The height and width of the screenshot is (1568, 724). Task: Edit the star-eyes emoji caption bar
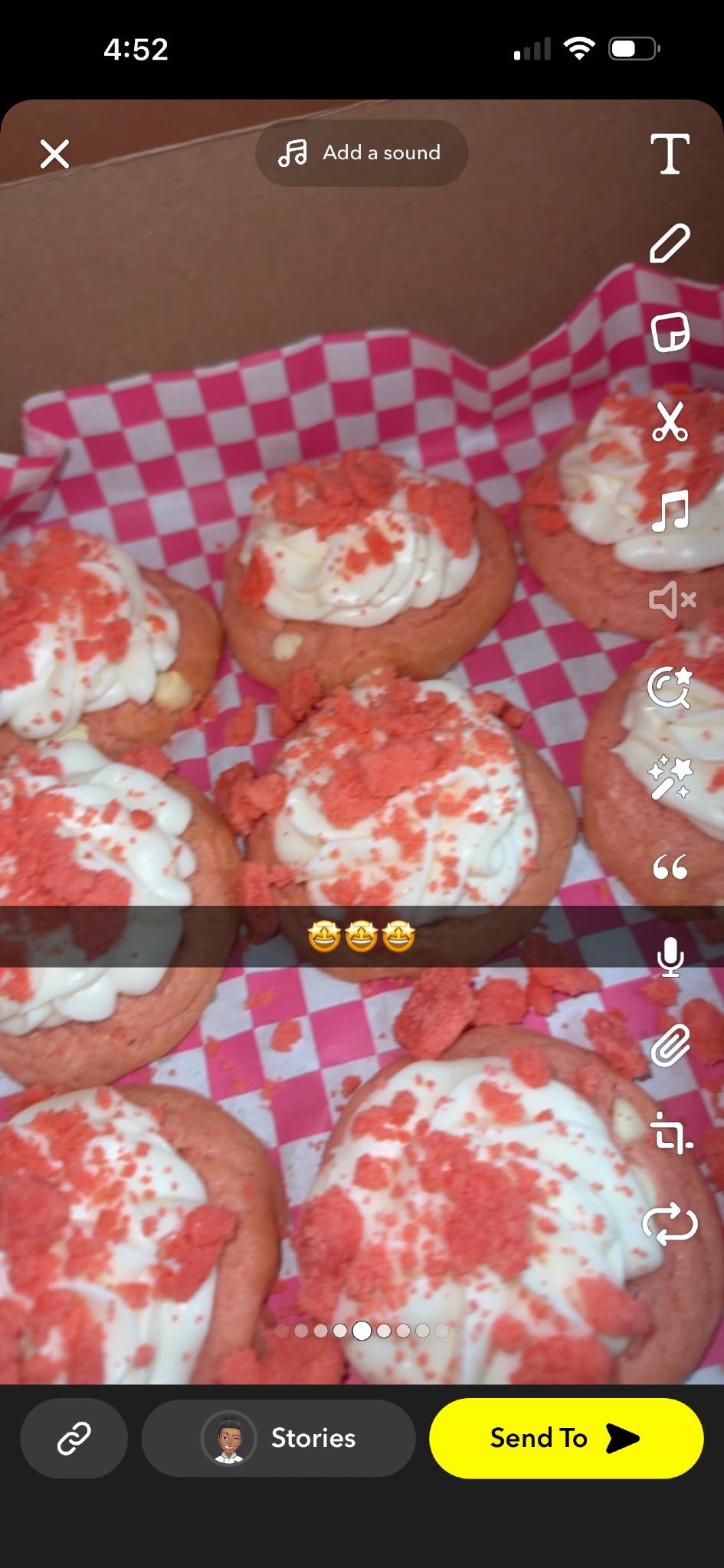tap(361, 936)
